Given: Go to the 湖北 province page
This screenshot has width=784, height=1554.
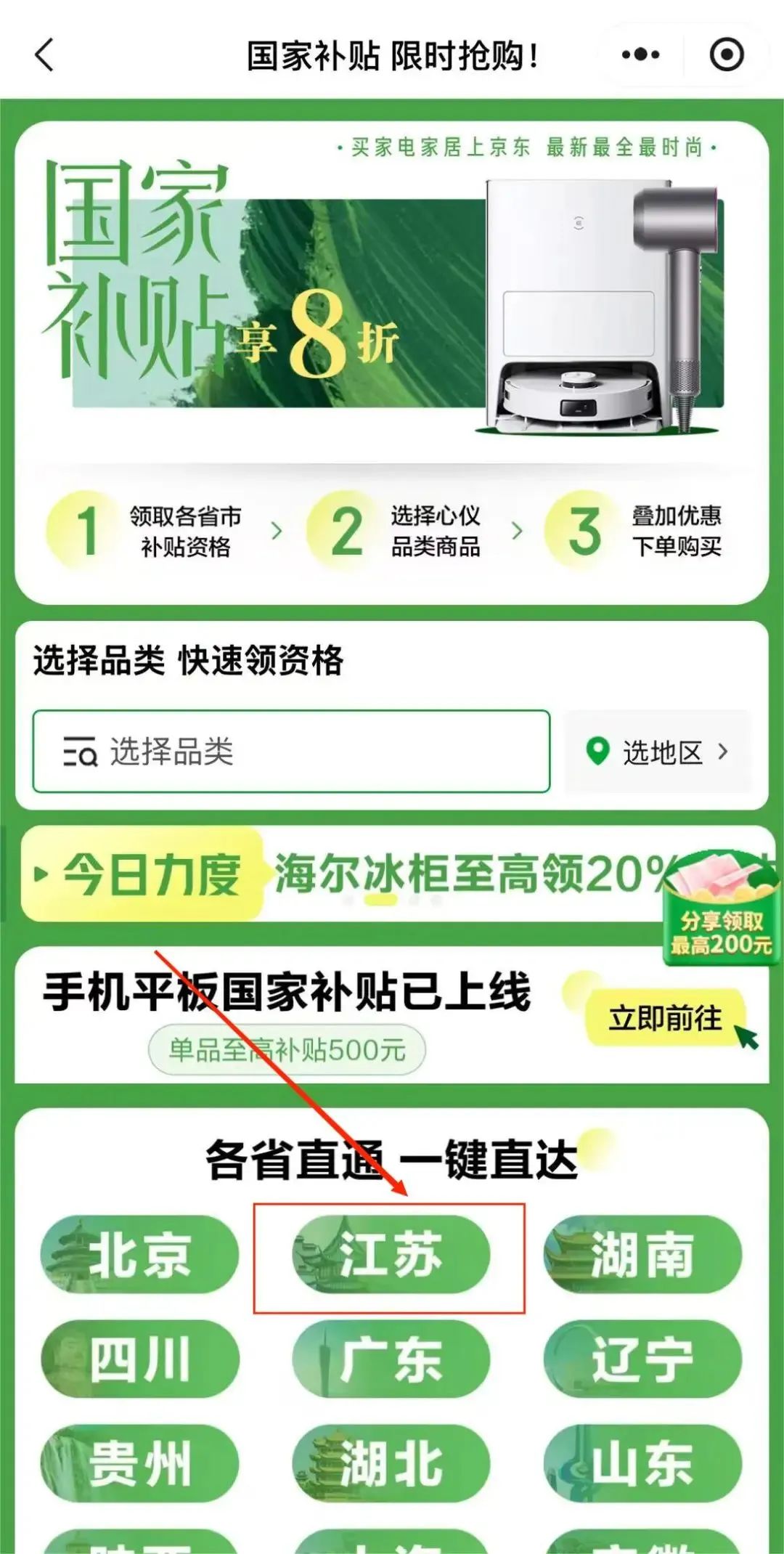Looking at the screenshot, I should 391,1464.
